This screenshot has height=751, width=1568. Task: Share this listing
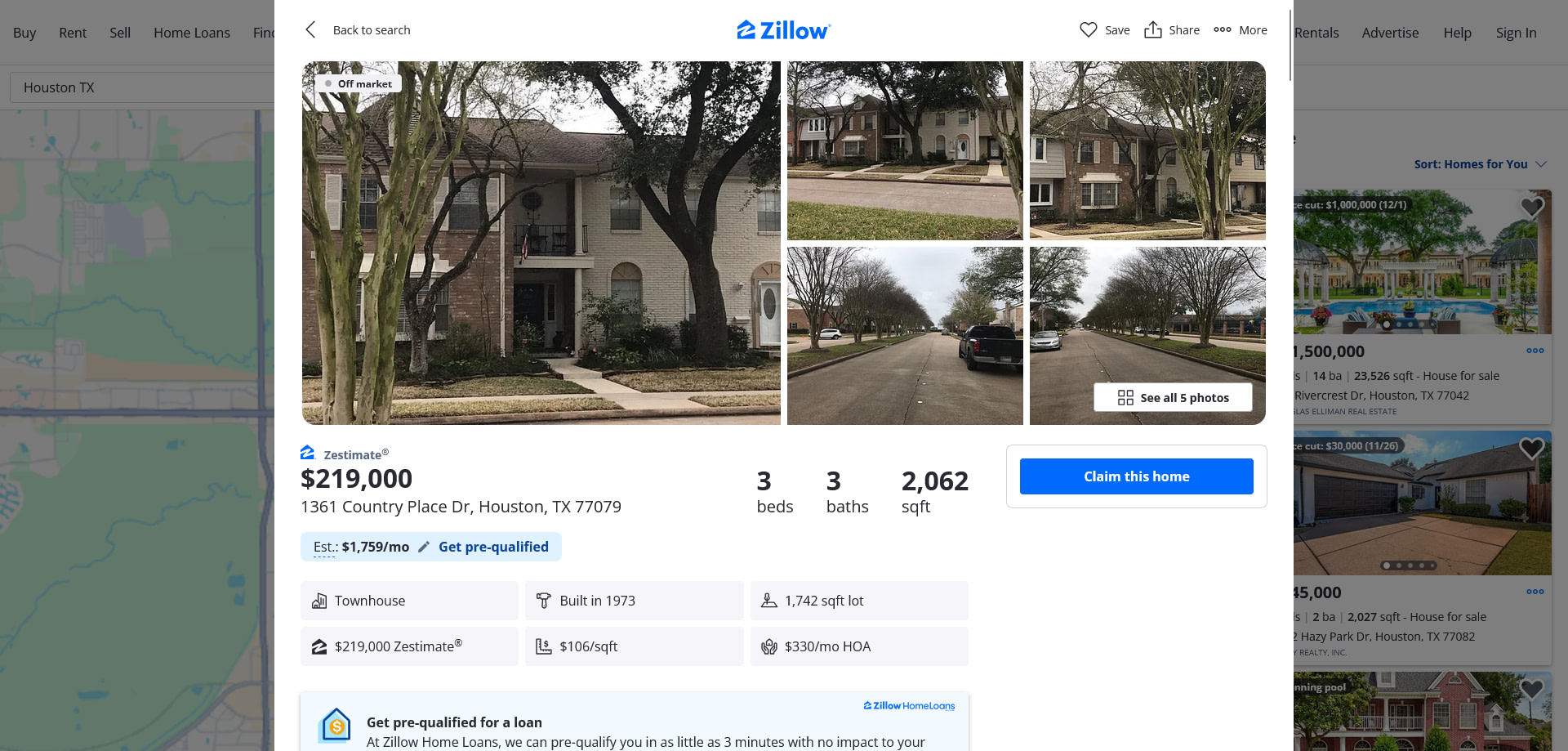point(1171,30)
